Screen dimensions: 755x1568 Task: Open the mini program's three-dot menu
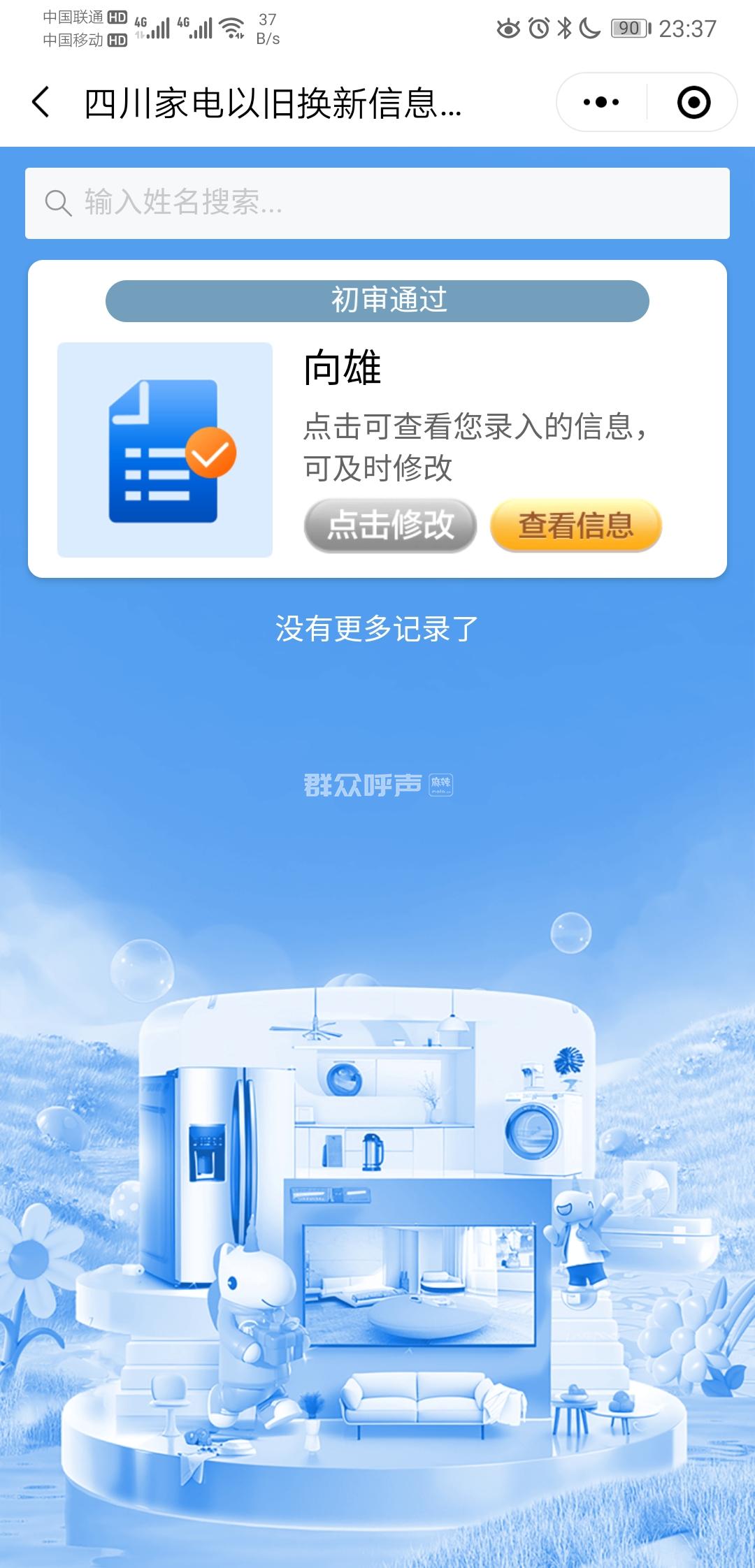point(601,103)
